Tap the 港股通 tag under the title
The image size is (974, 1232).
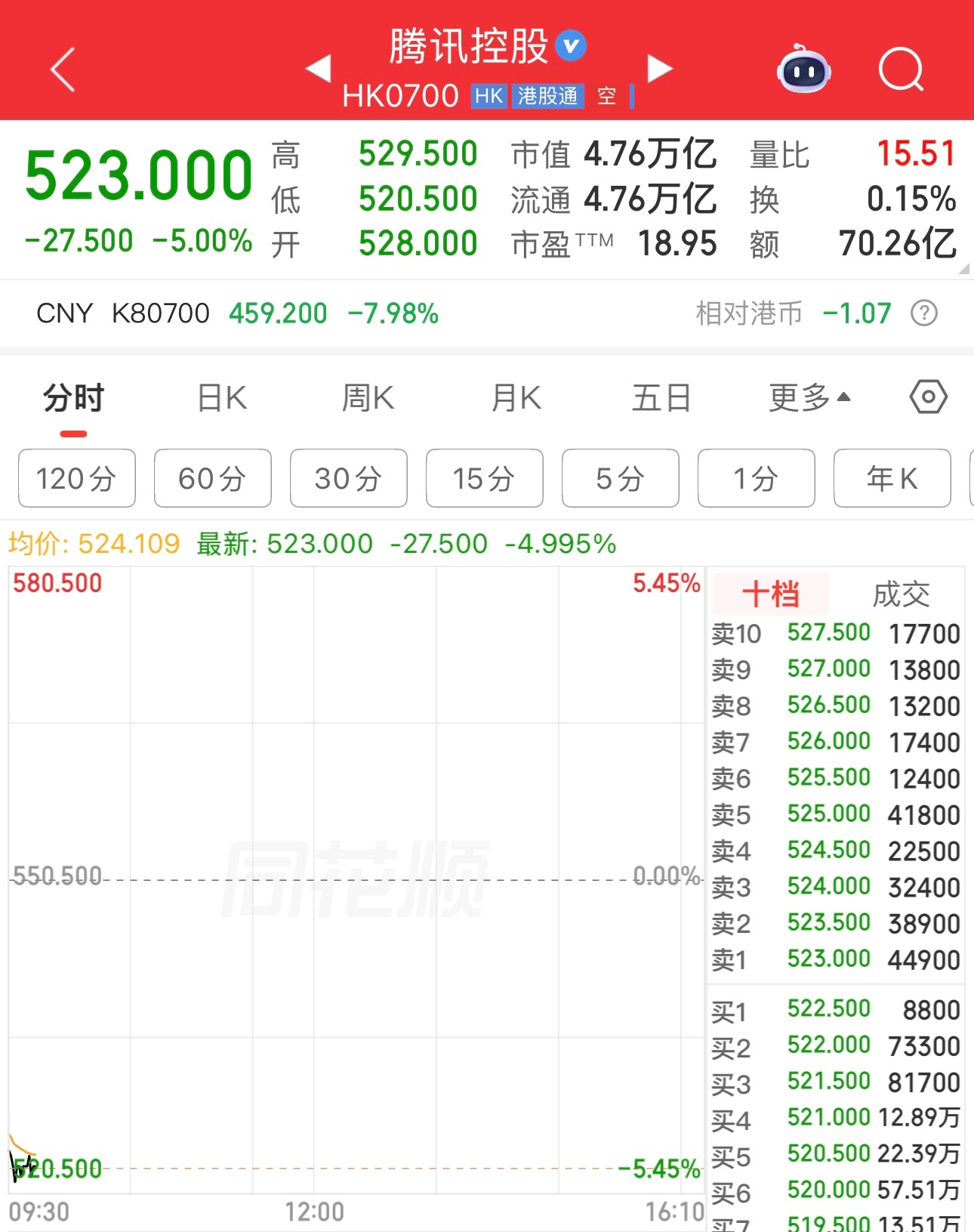point(549,96)
